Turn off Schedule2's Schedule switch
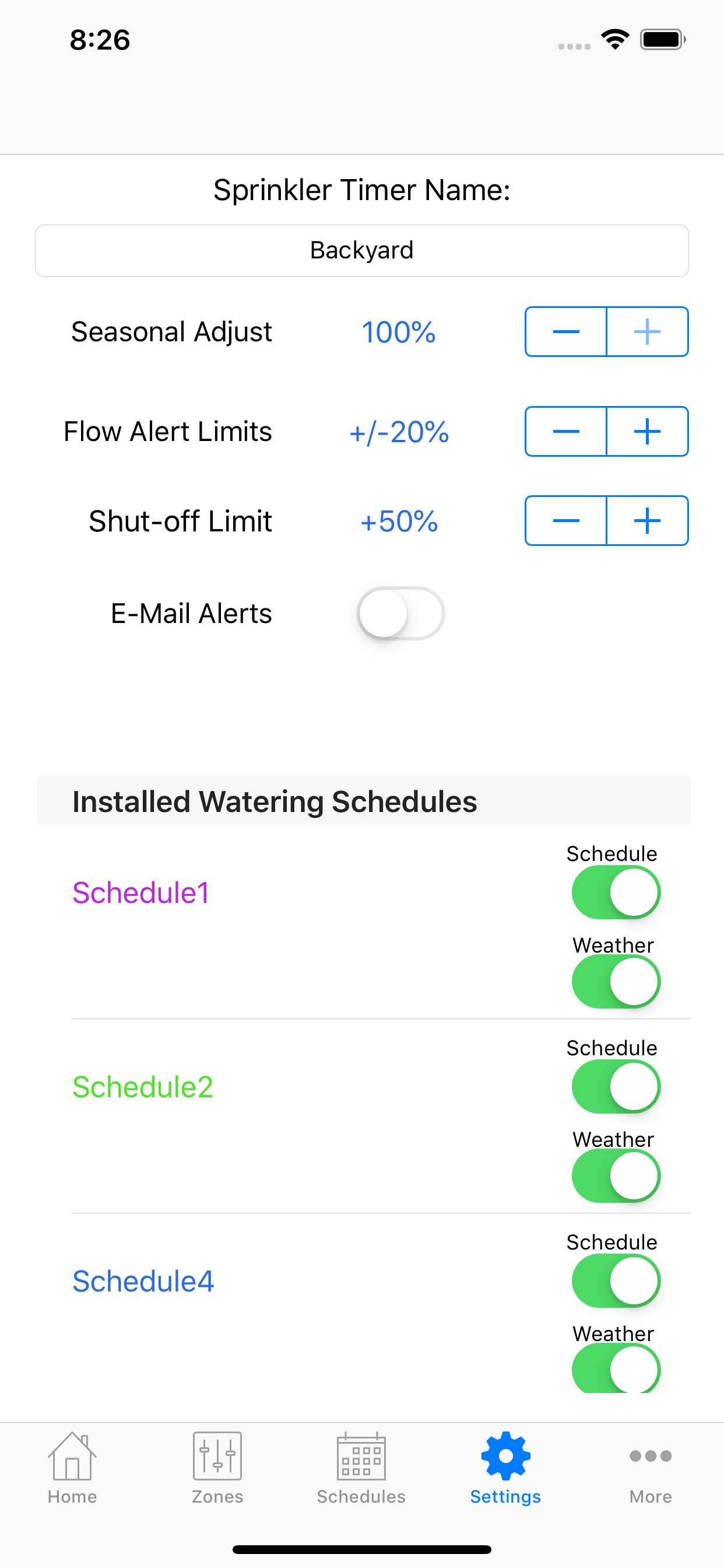724x1568 pixels. pyautogui.click(x=616, y=1086)
